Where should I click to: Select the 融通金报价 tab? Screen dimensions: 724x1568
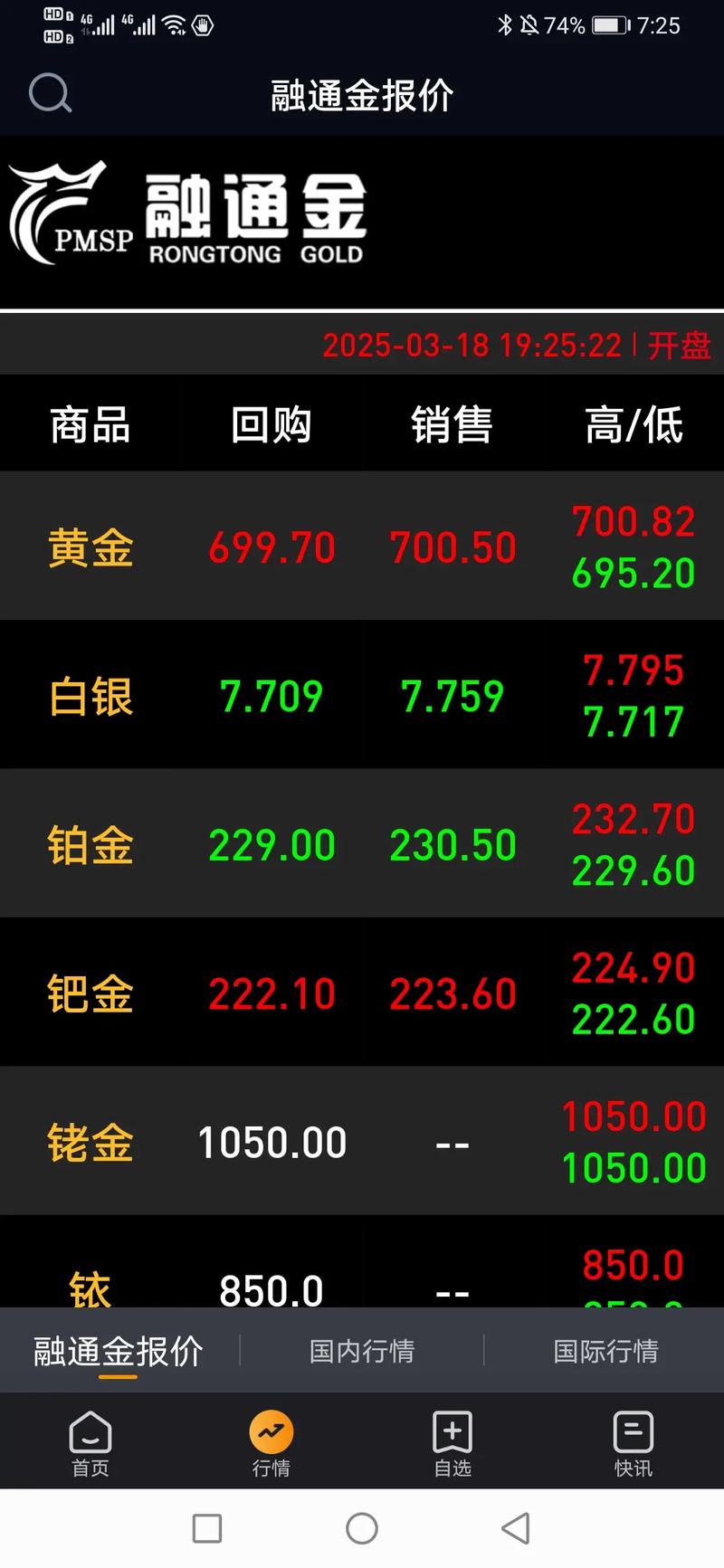coord(116,1351)
